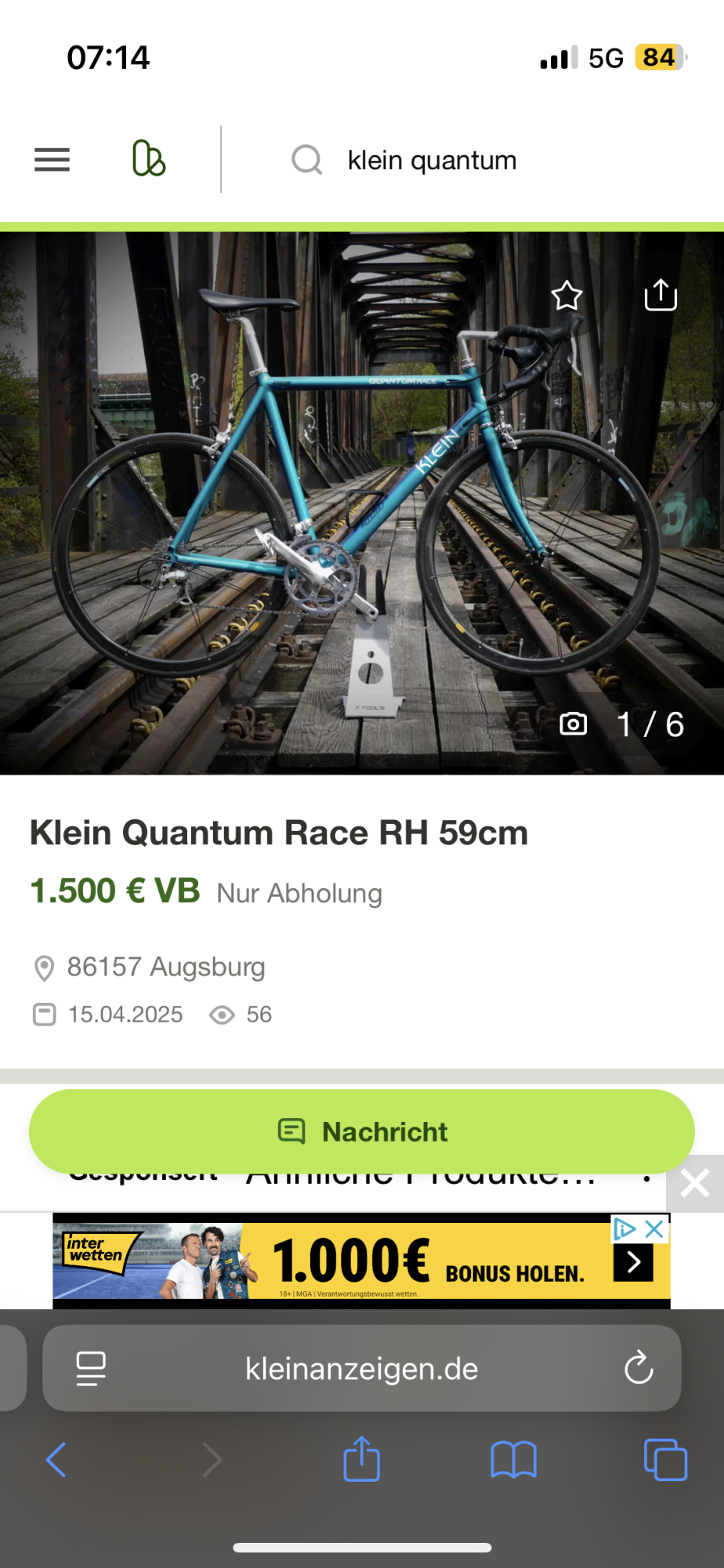Show all open Safari tabs

[x=665, y=1460]
